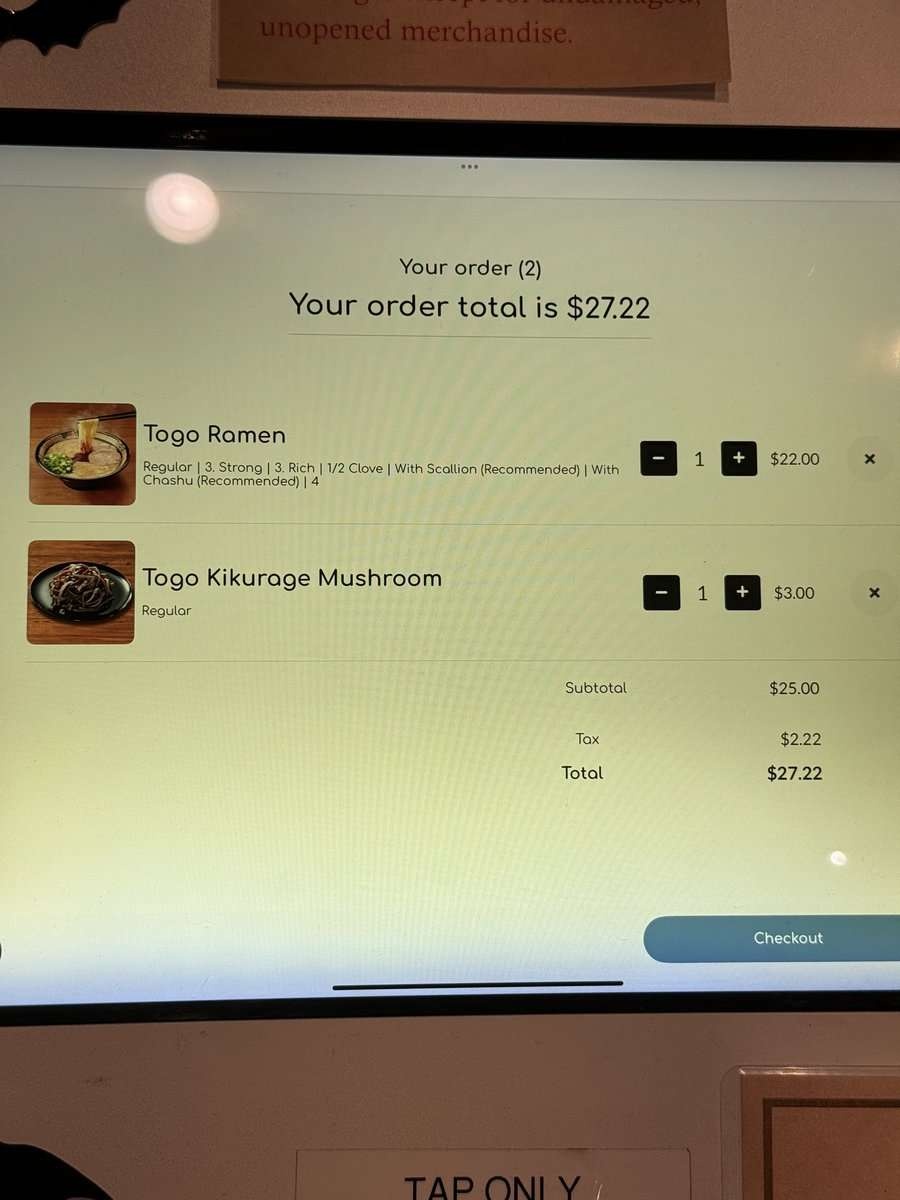
Task: Open the Togo Kikurage Mushroom item
Action: point(291,578)
